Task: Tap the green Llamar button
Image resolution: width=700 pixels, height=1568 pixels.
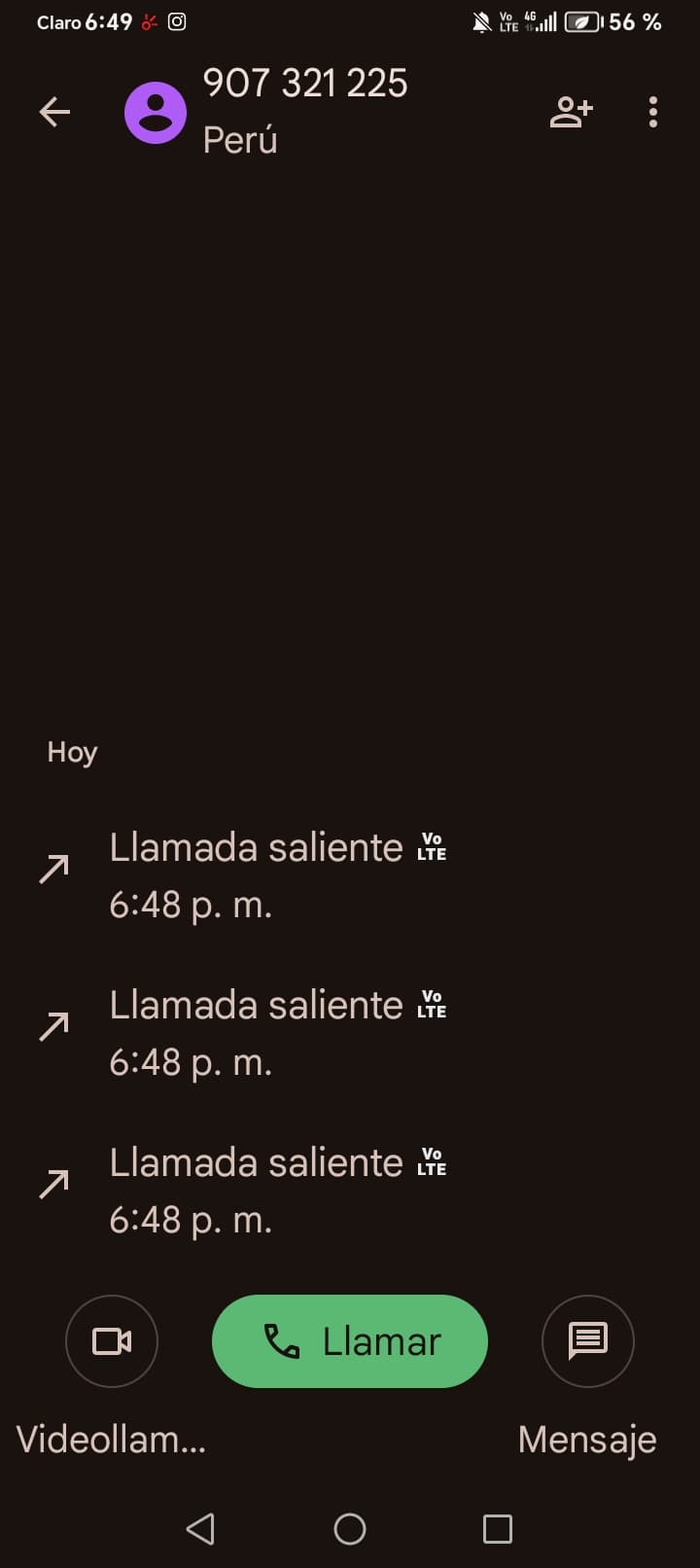Action: tap(350, 1341)
